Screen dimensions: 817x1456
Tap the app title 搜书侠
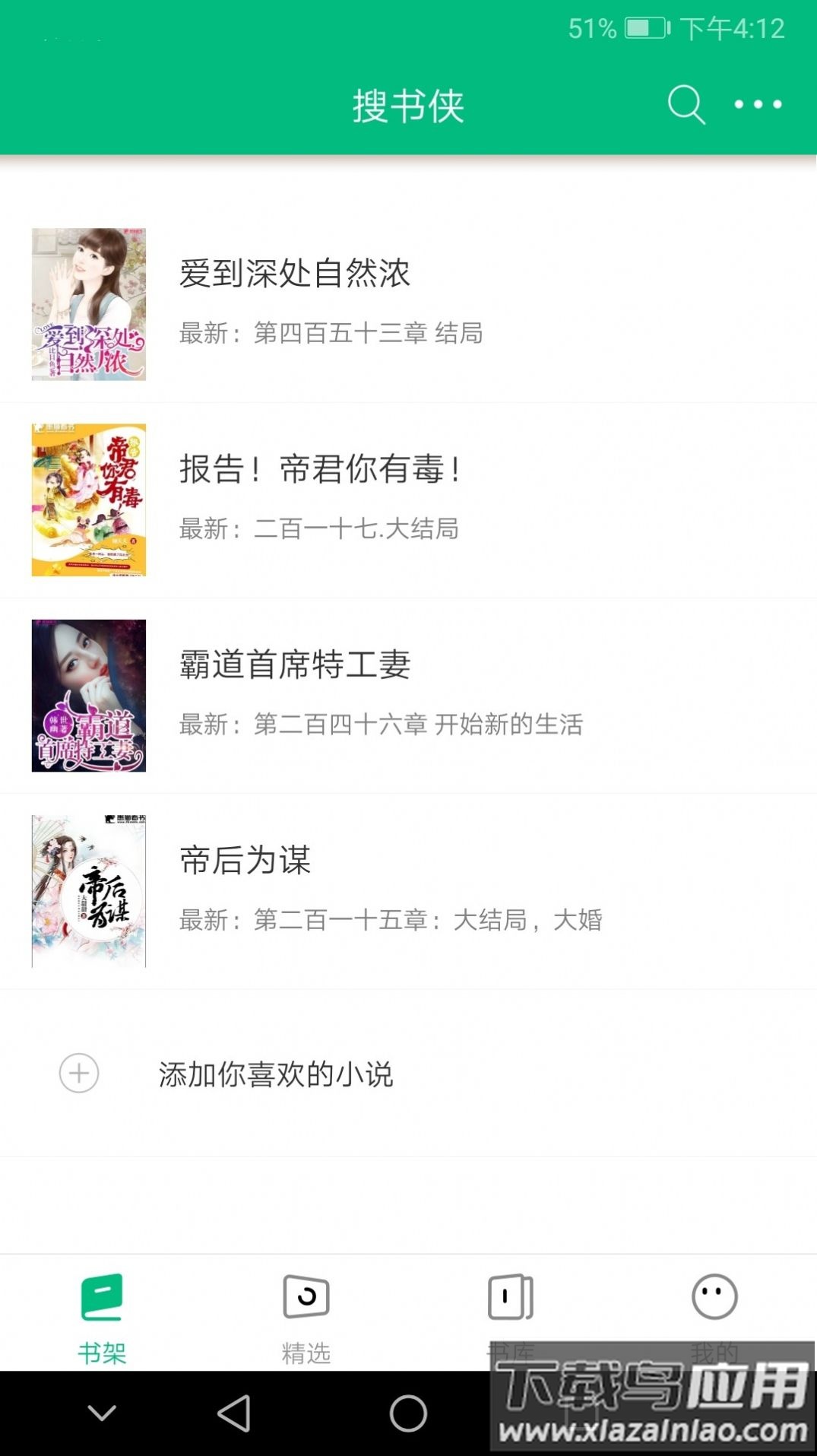click(408, 106)
